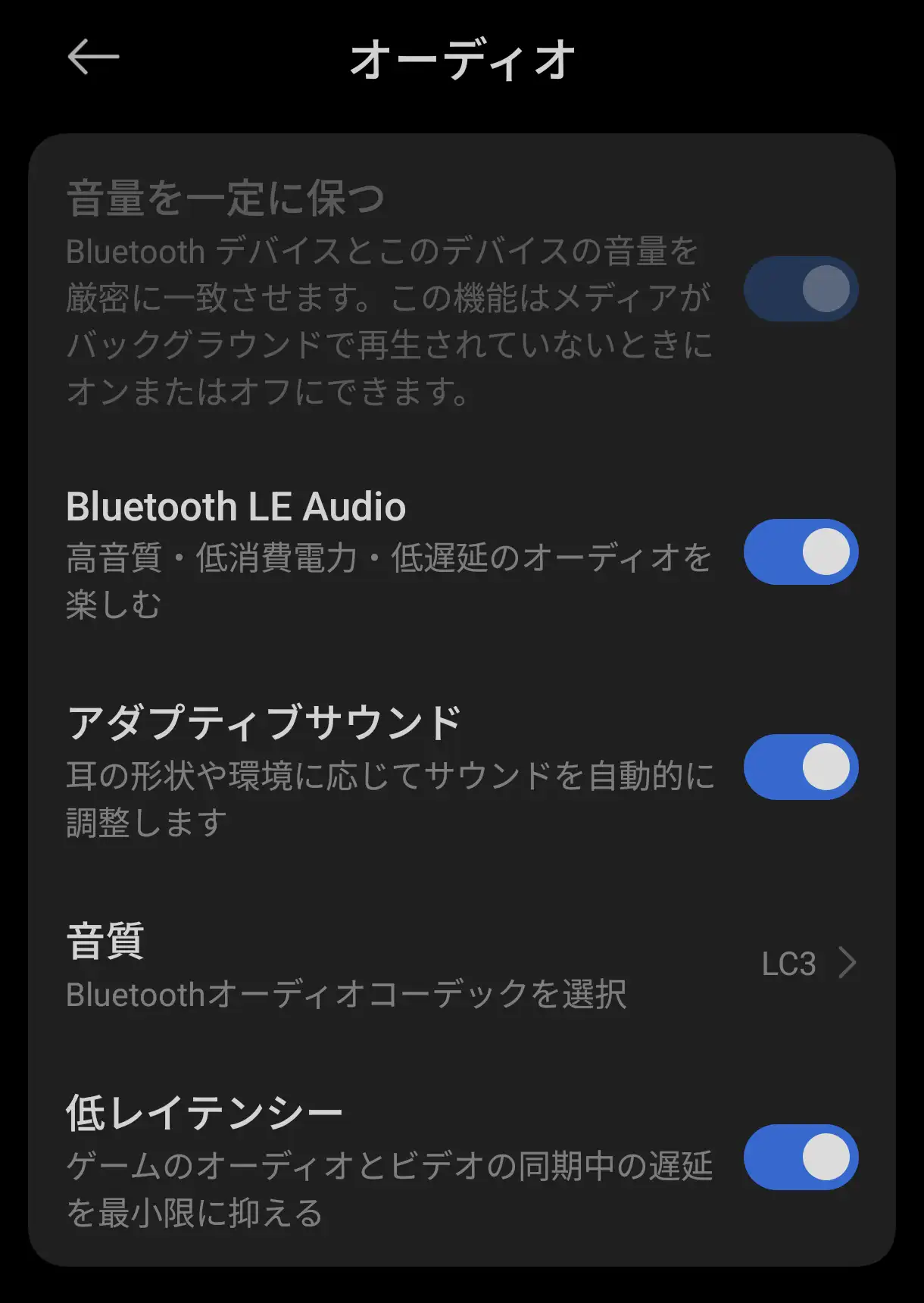Click the chevron next to LC3
The image size is (924, 1303).
click(846, 964)
